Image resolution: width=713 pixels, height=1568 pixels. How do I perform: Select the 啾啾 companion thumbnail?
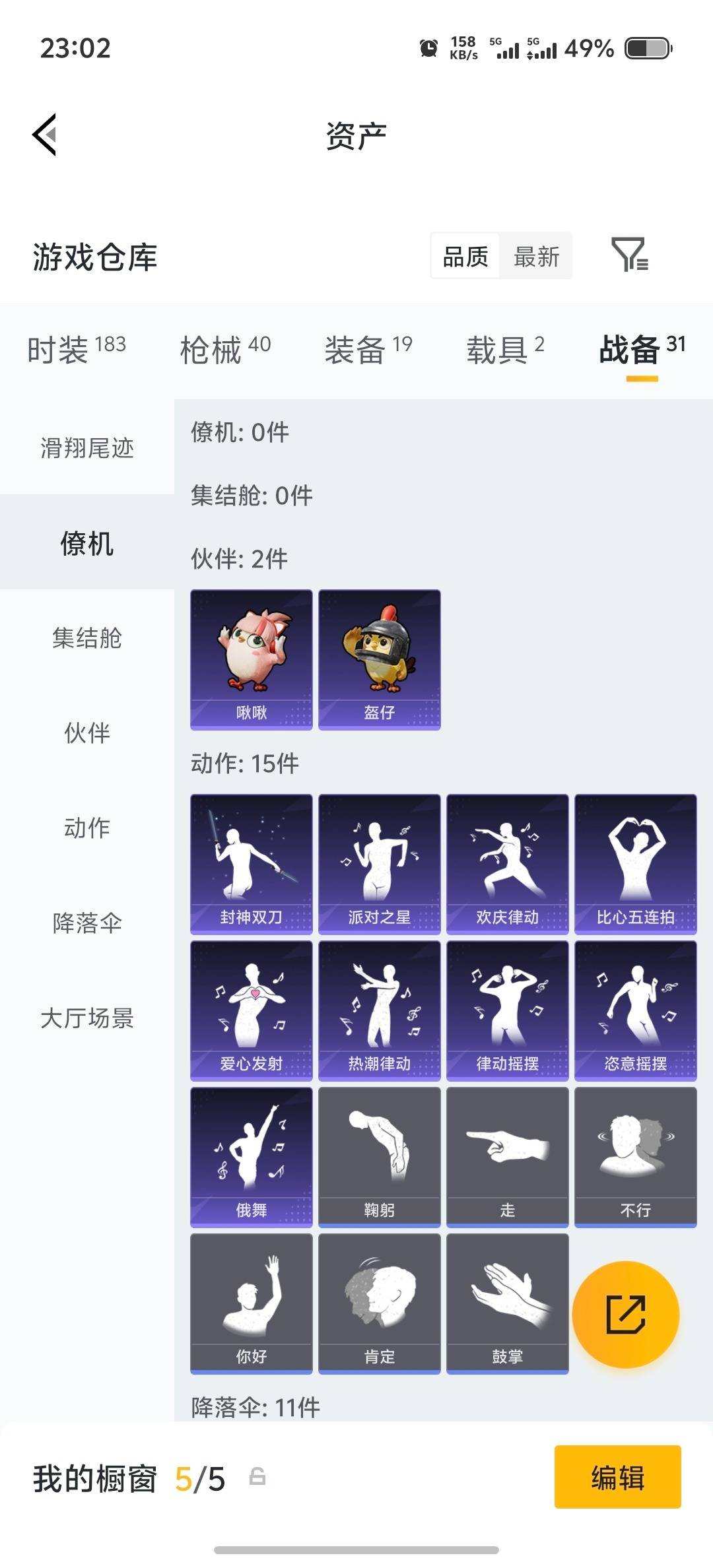click(x=251, y=658)
